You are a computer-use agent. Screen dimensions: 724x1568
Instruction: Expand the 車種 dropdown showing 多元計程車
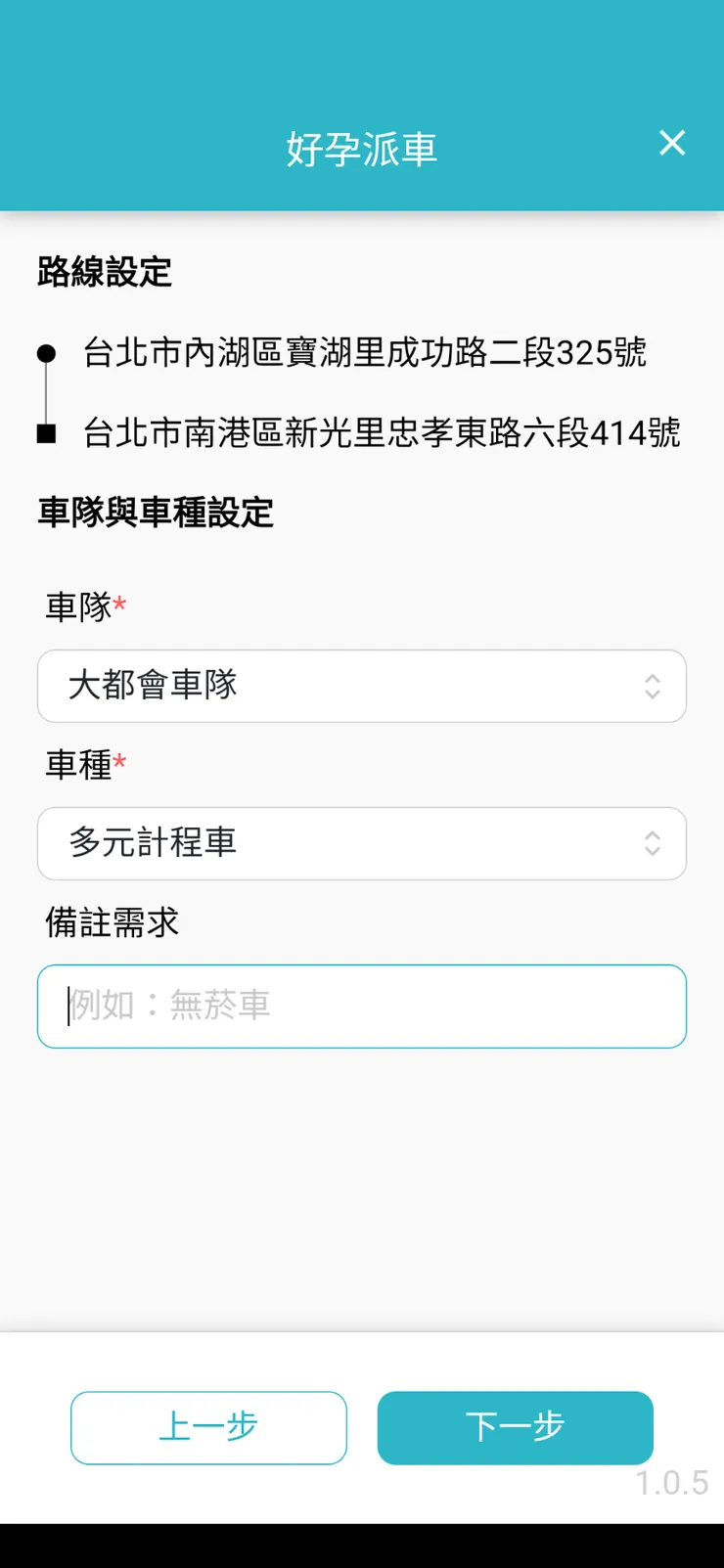coord(361,843)
